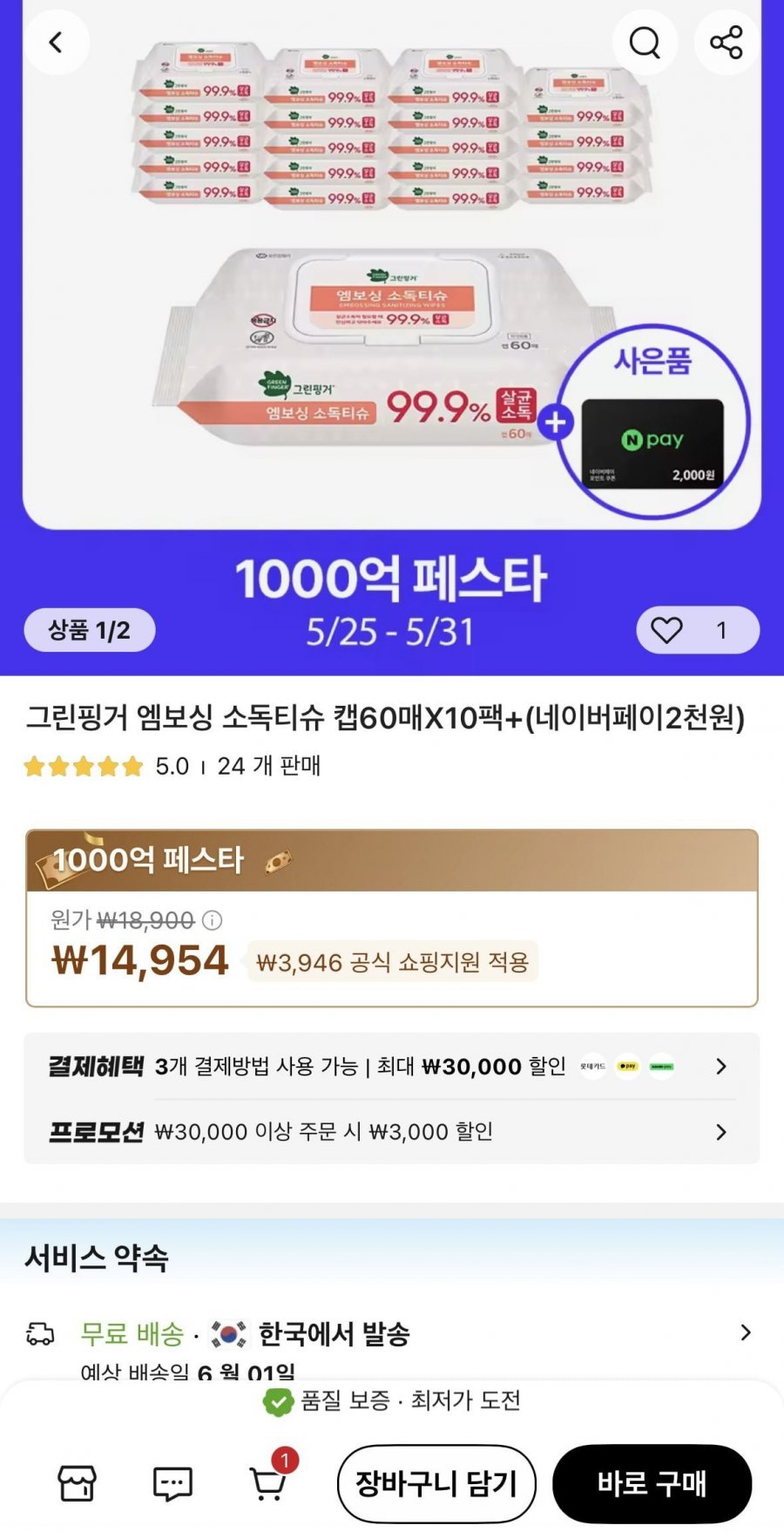The width and height of the screenshot is (784, 1532).
Task: Open search with the magnifier icon
Action: (x=645, y=42)
